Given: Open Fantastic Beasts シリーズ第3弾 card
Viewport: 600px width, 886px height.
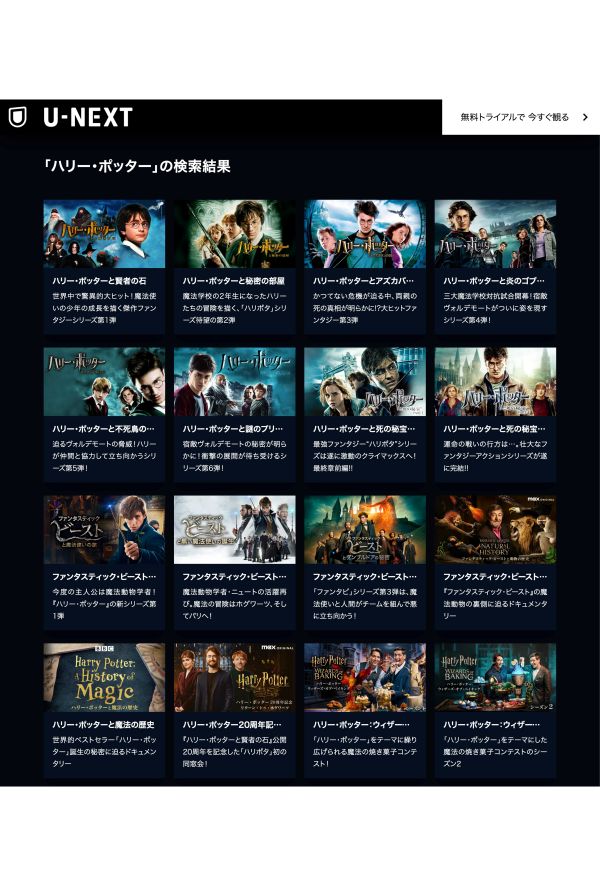Looking at the screenshot, I should pyautogui.click(x=365, y=530).
